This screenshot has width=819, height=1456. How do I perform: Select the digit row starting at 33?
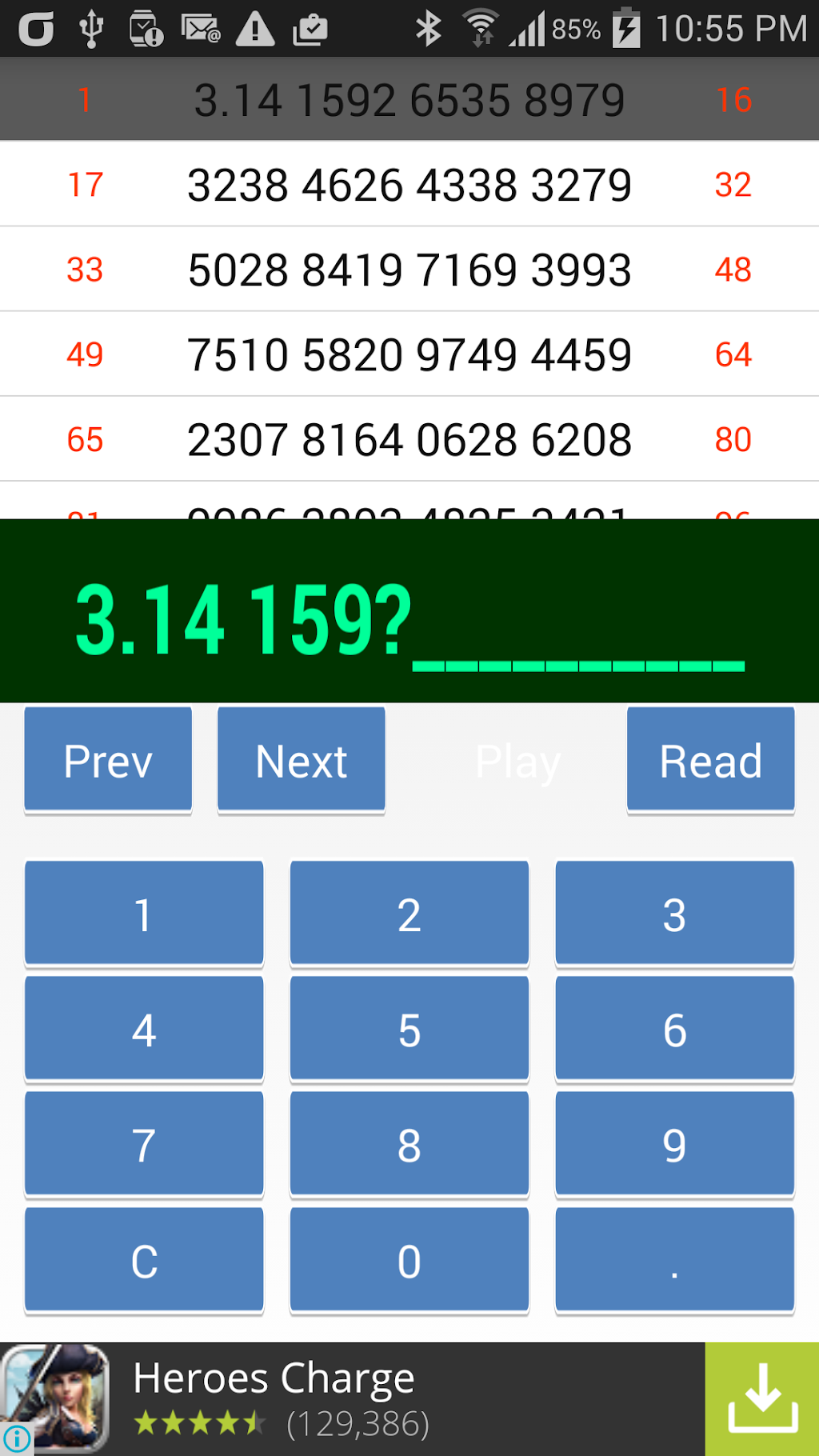409,270
